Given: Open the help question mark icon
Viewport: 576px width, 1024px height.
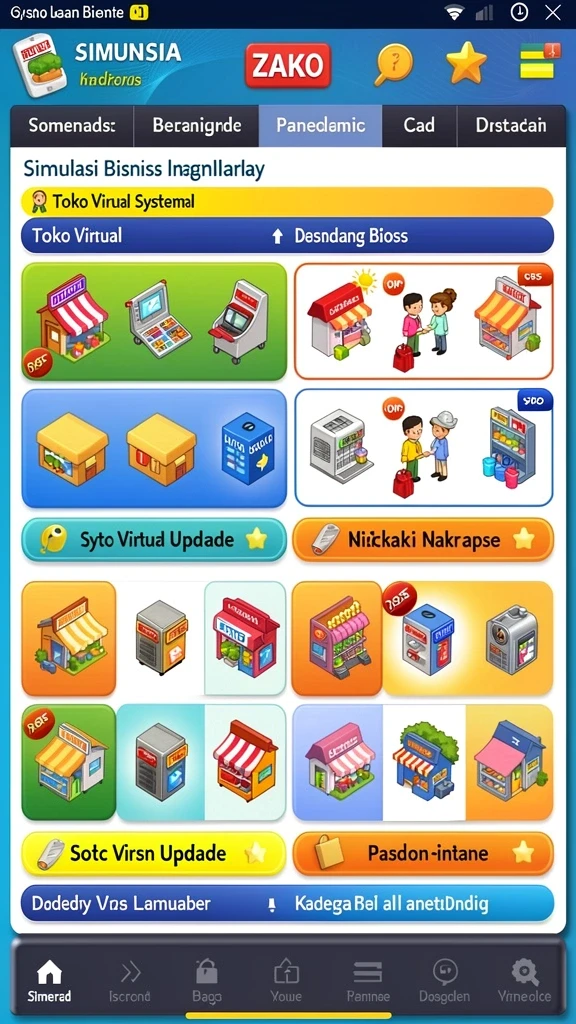Looking at the screenshot, I should (394, 65).
